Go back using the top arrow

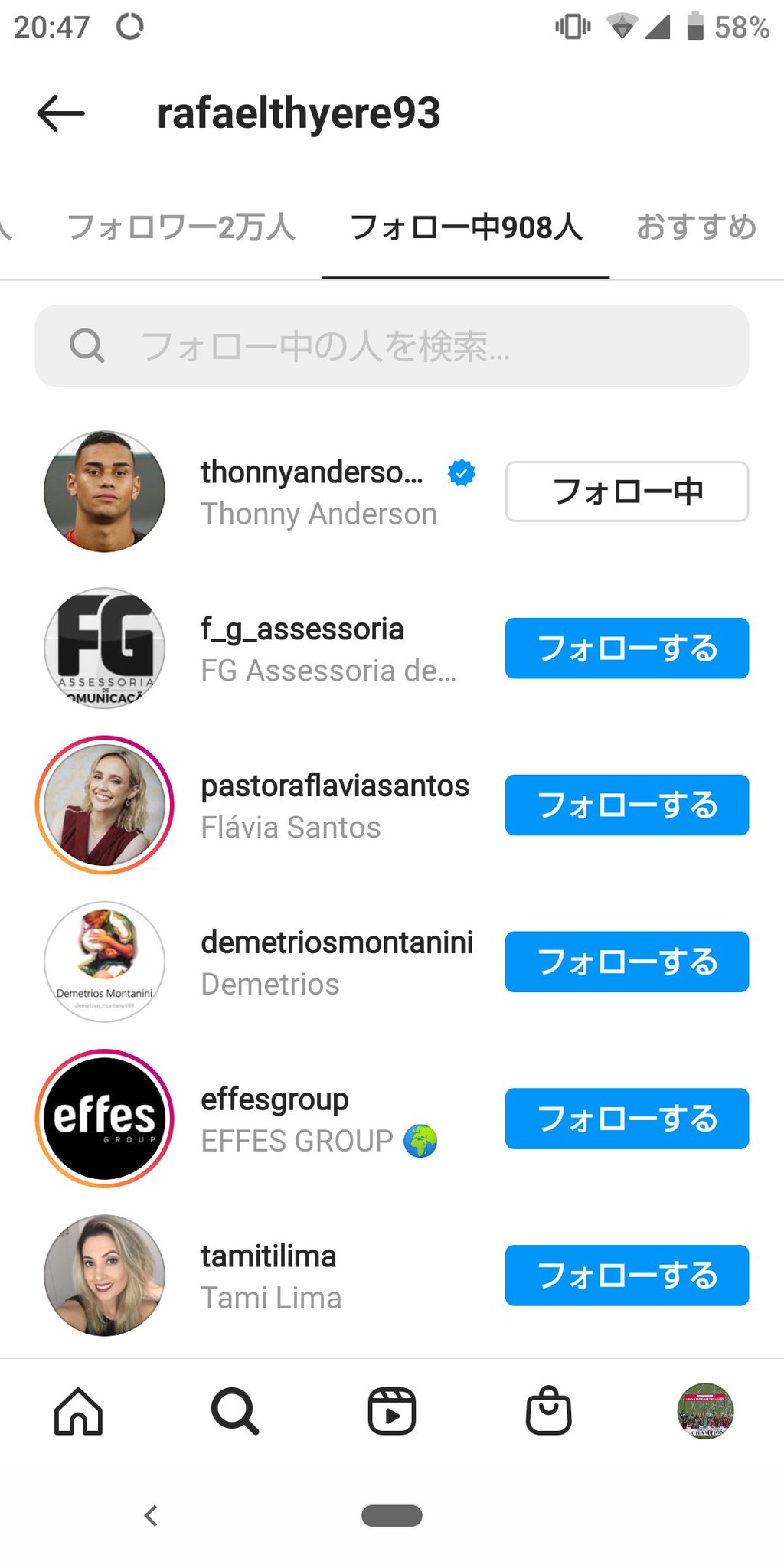[x=61, y=113]
